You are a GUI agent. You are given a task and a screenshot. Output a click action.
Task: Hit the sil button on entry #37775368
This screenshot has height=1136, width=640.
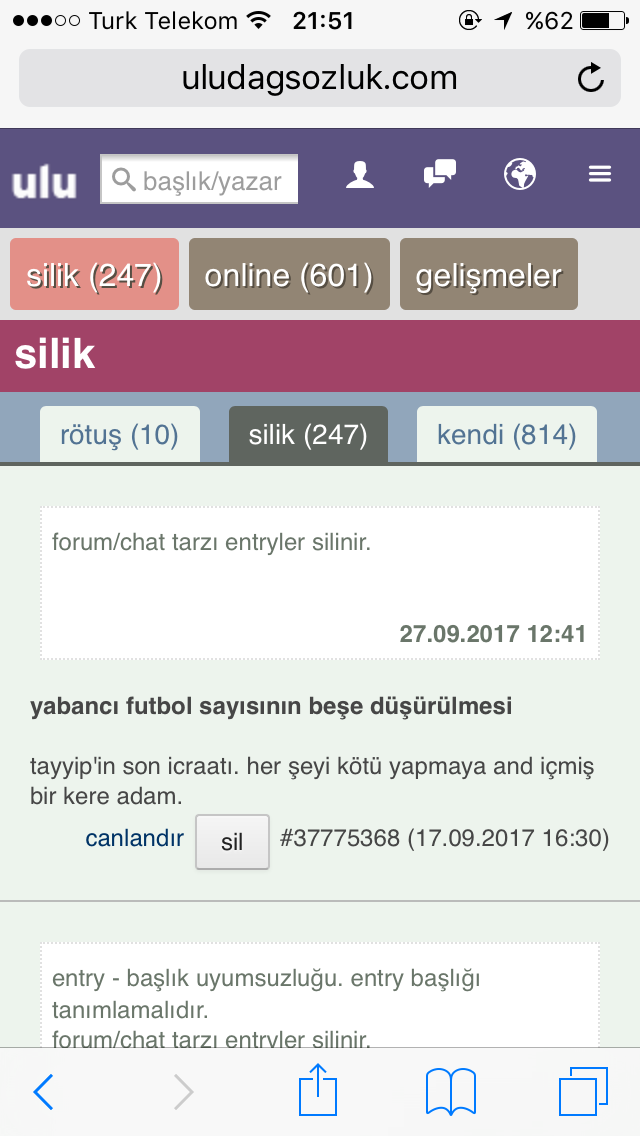pos(232,842)
